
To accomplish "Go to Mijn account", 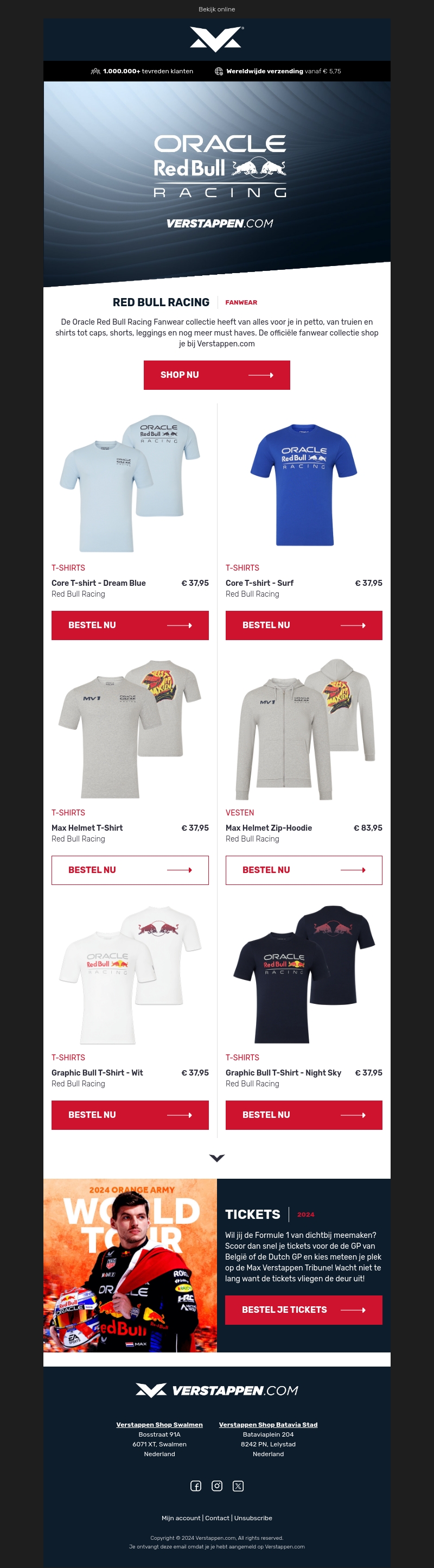I will point(181,1518).
